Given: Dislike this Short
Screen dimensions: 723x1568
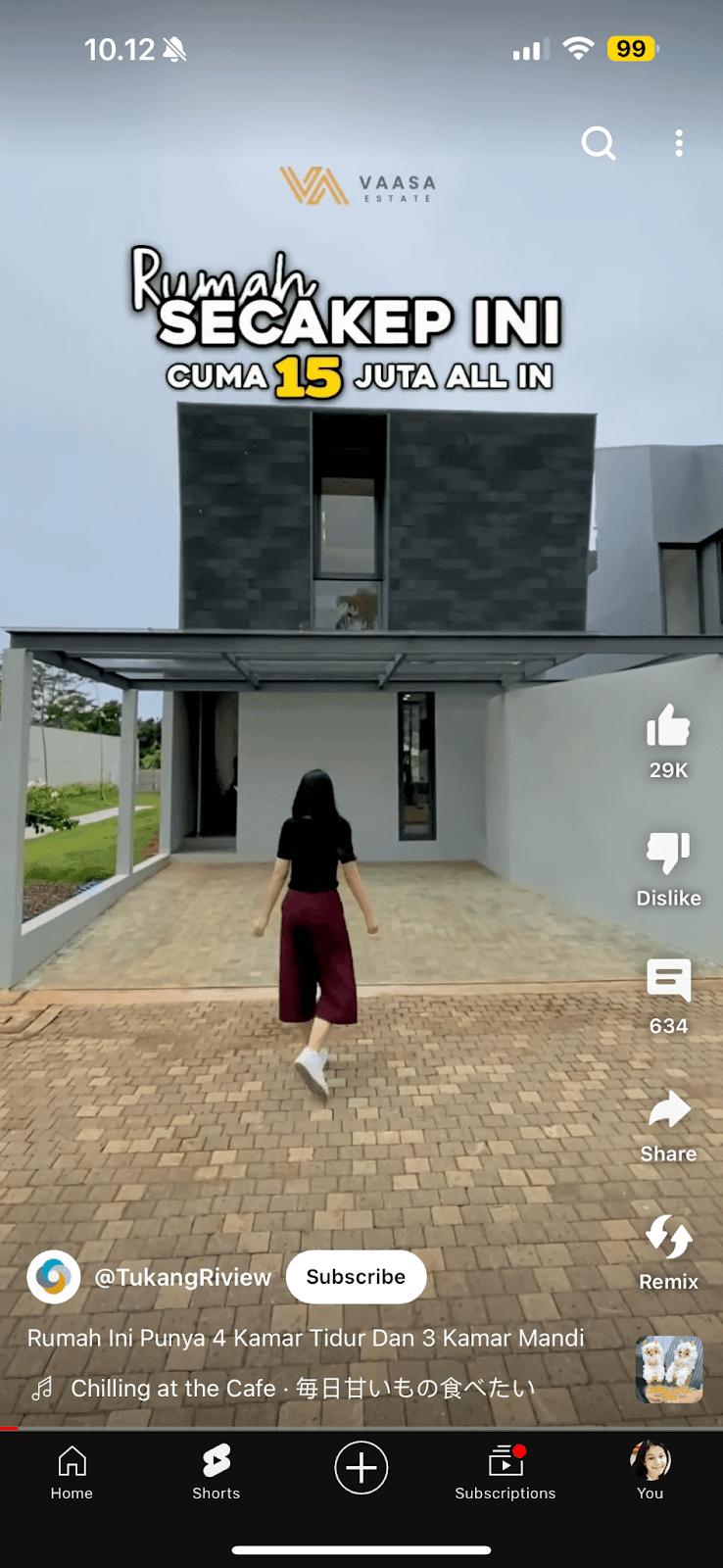Looking at the screenshot, I should pos(668,854).
